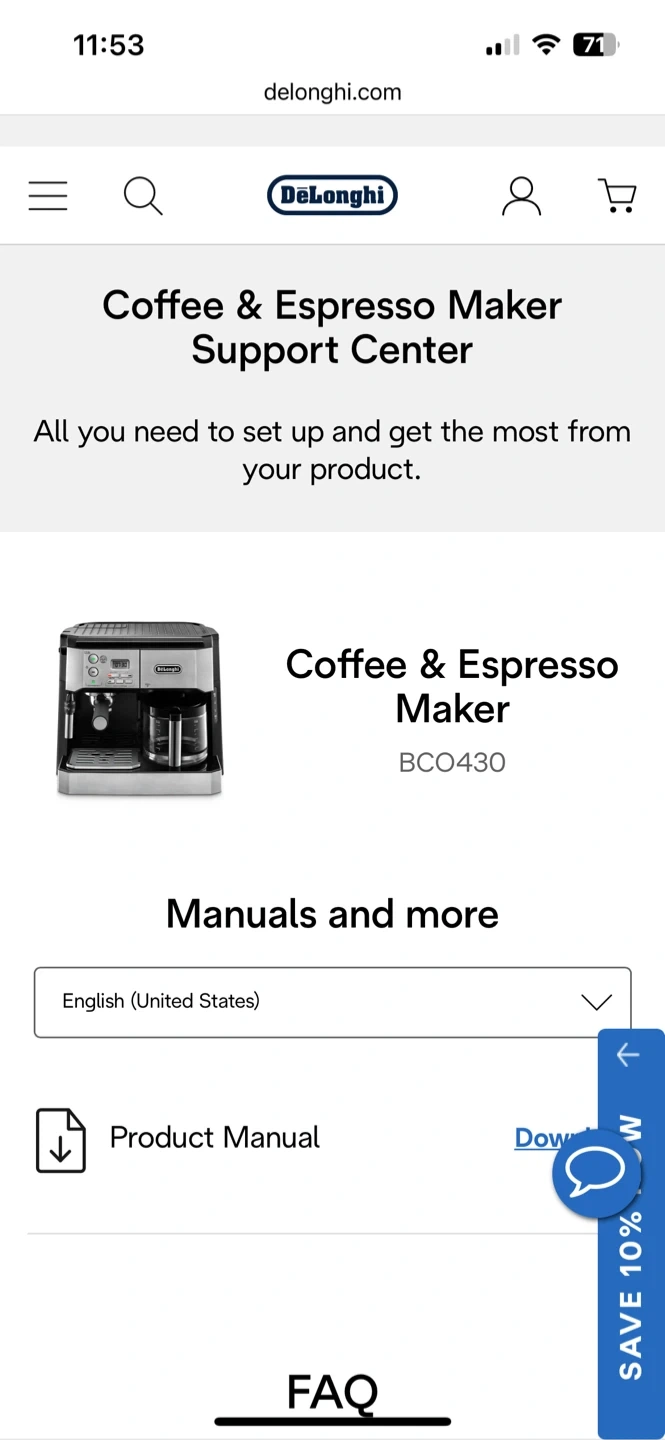Expand the English (United States) language dropdown

[332, 1002]
